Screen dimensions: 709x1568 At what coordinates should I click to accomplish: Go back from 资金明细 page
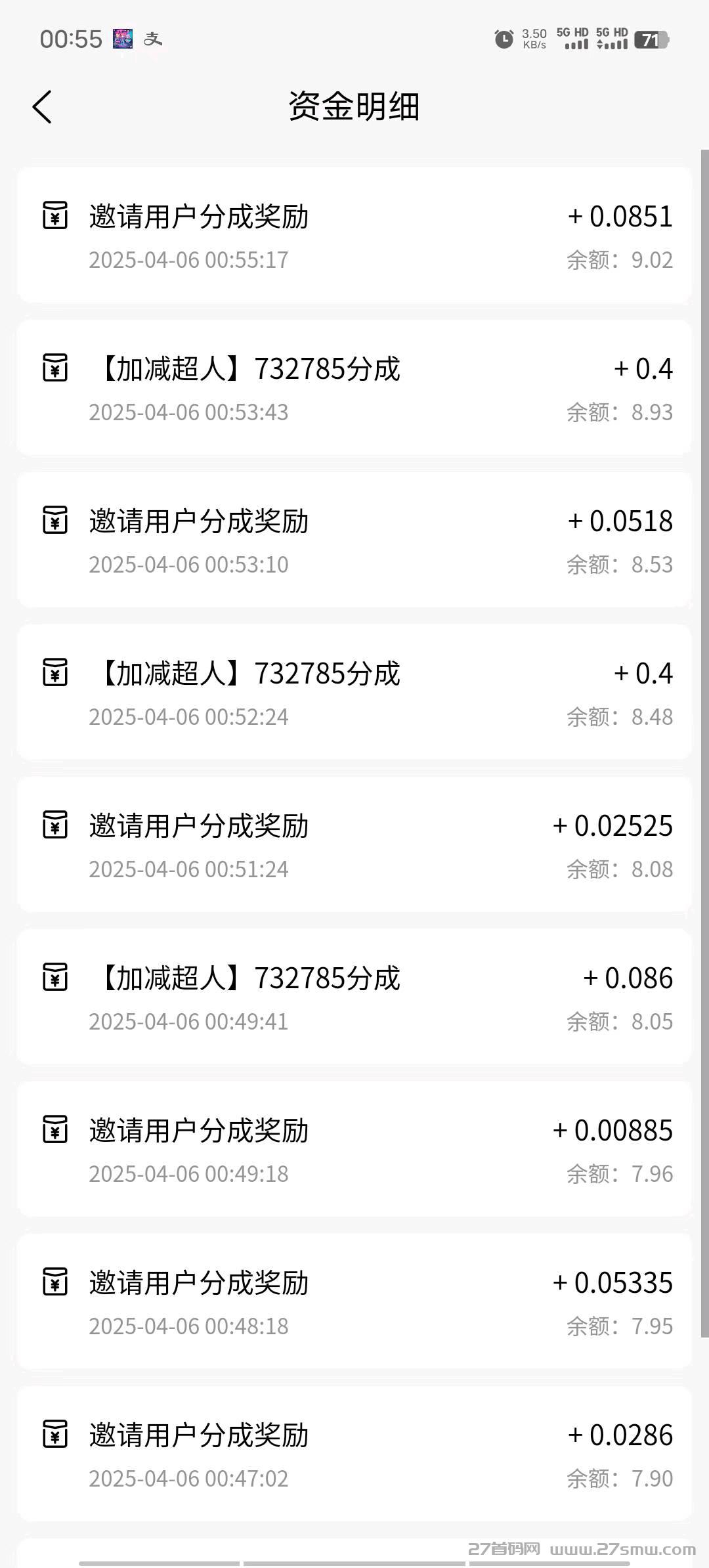(42, 107)
